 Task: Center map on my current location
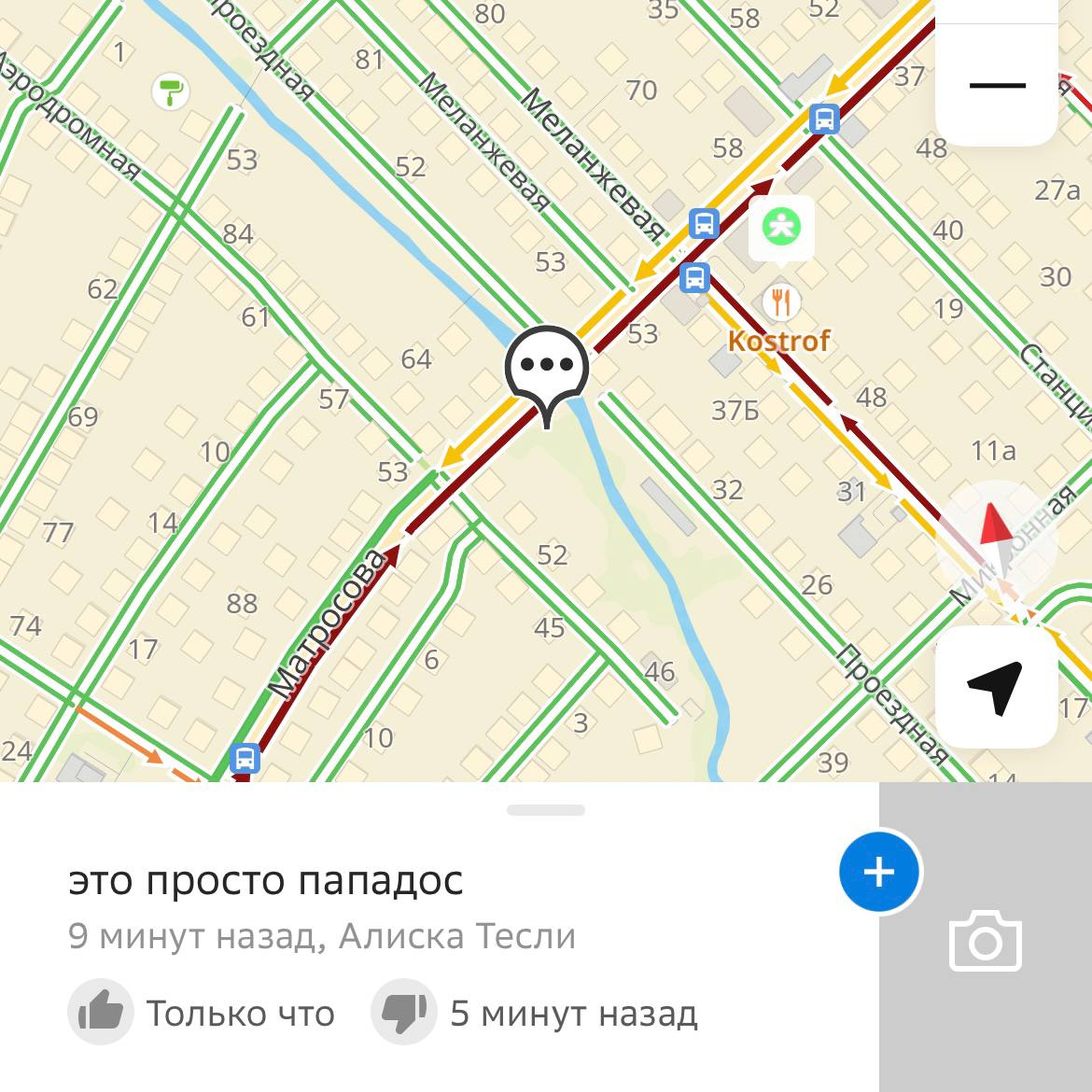click(x=996, y=687)
